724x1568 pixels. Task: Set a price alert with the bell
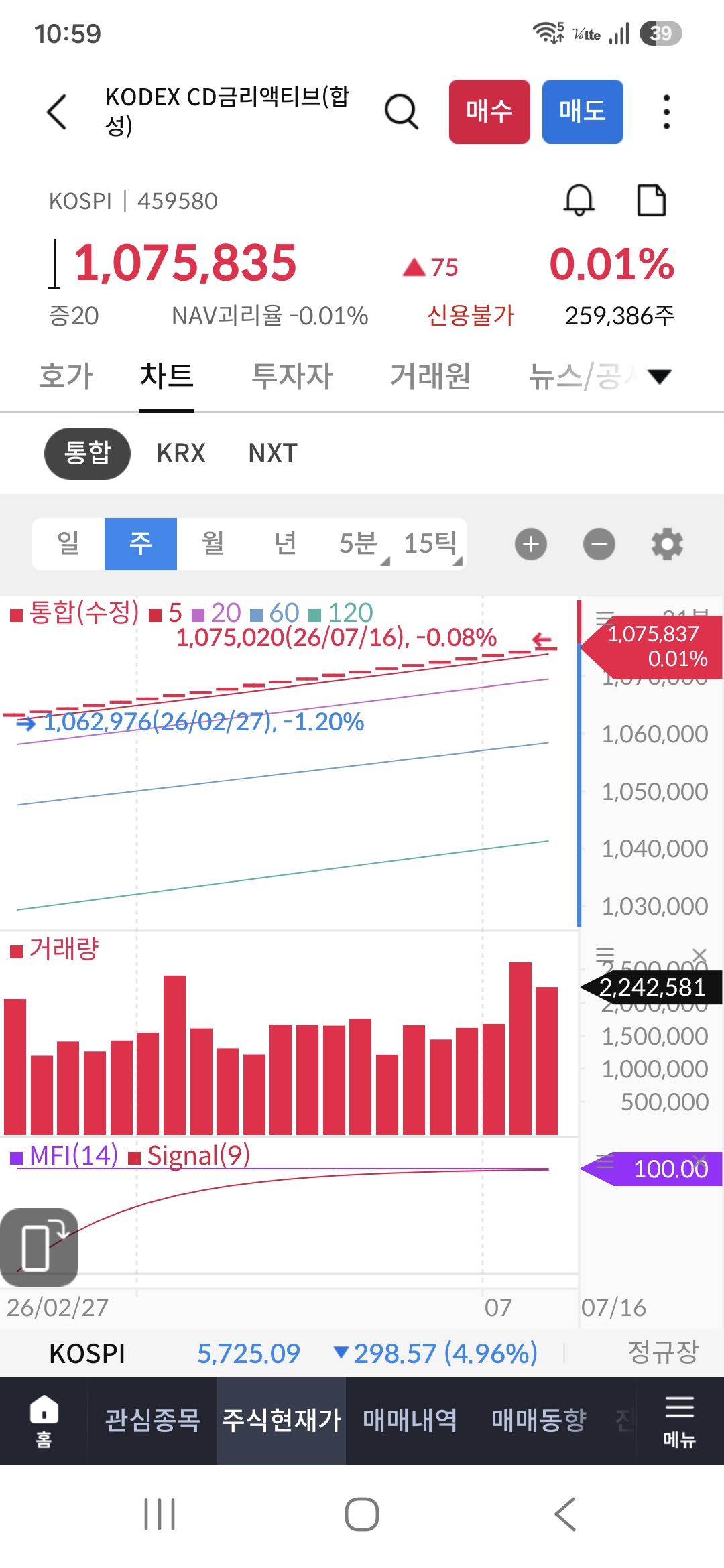point(579,200)
